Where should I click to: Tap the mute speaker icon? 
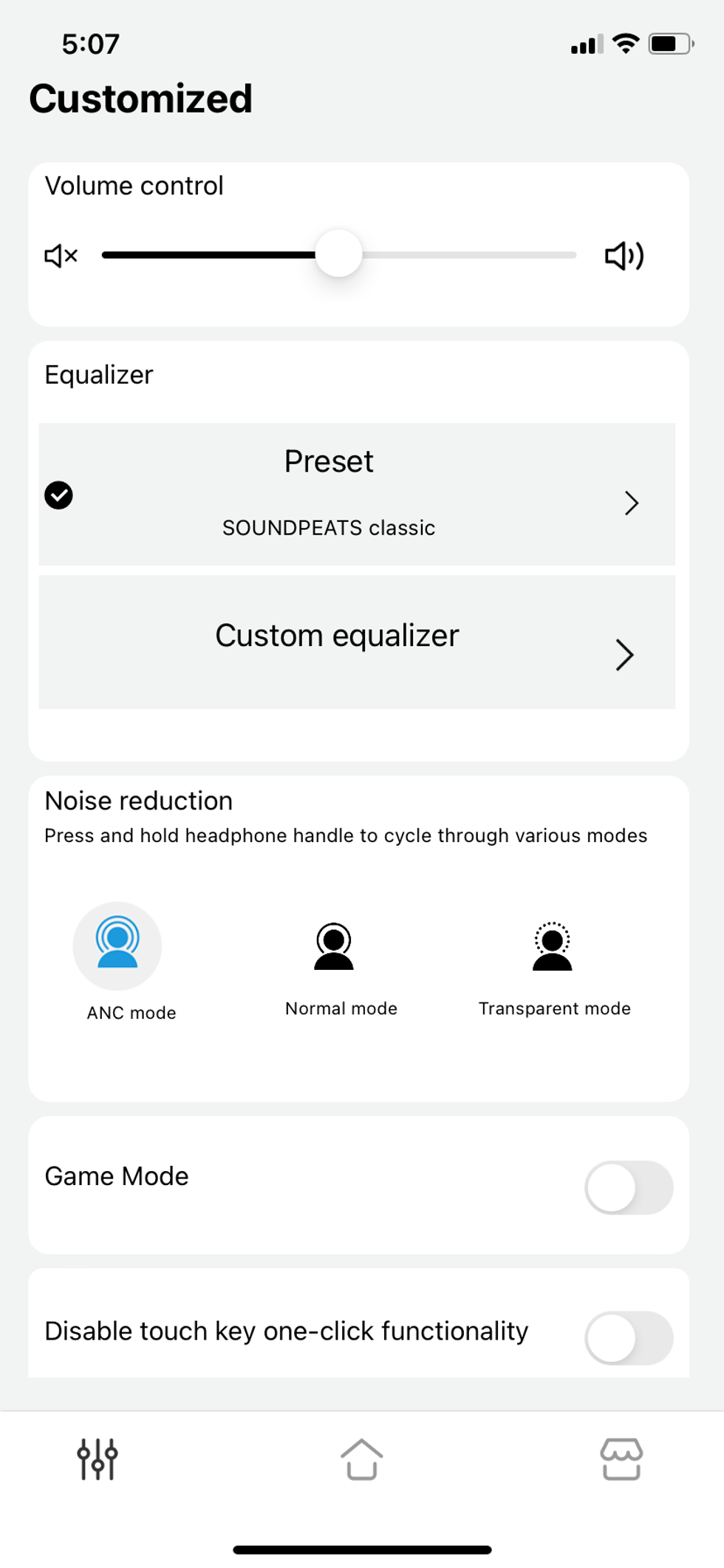(59, 254)
